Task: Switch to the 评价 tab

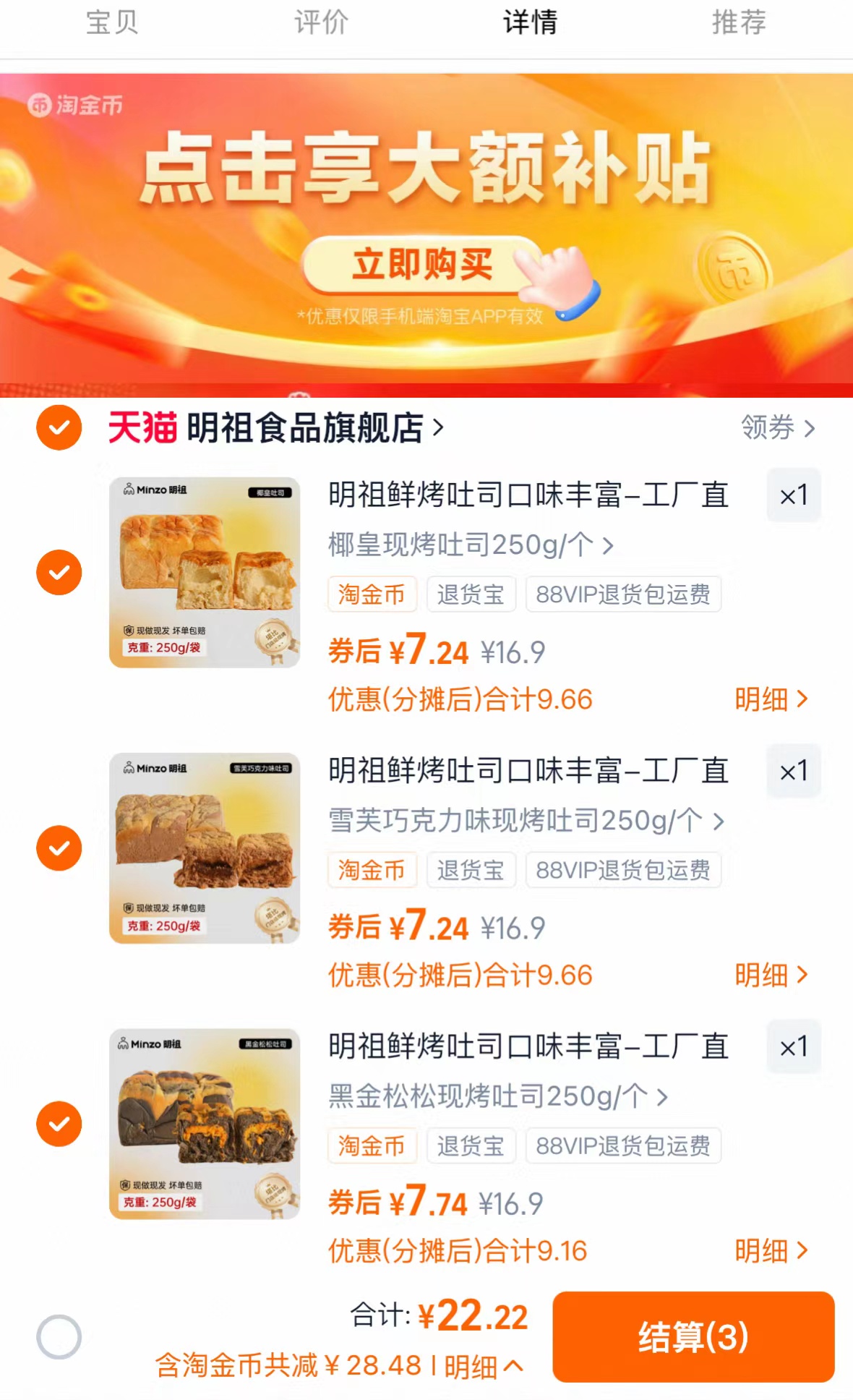Action: click(321, 23)
